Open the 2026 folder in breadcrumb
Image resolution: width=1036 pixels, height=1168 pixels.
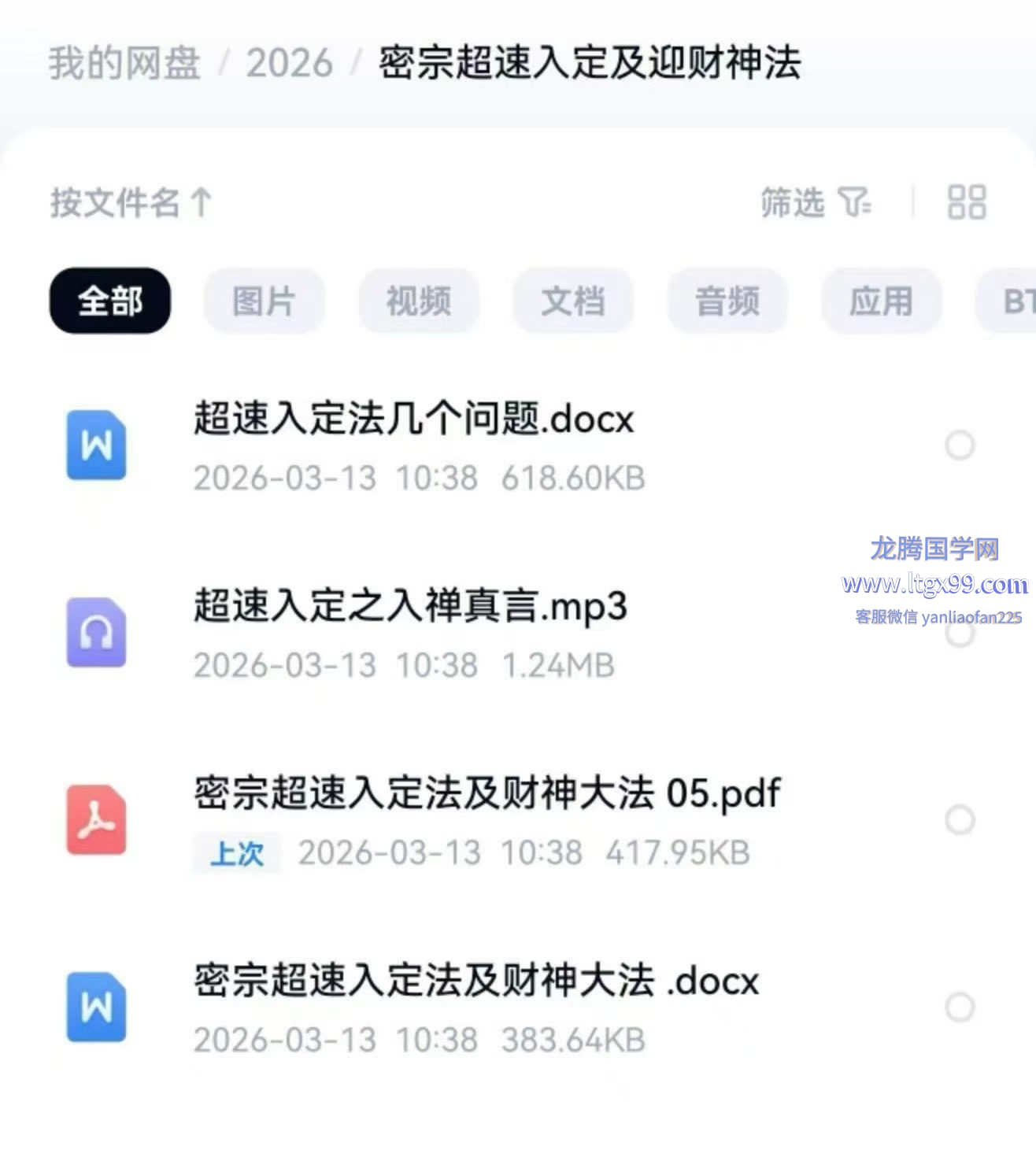click(x=289, y=63)
